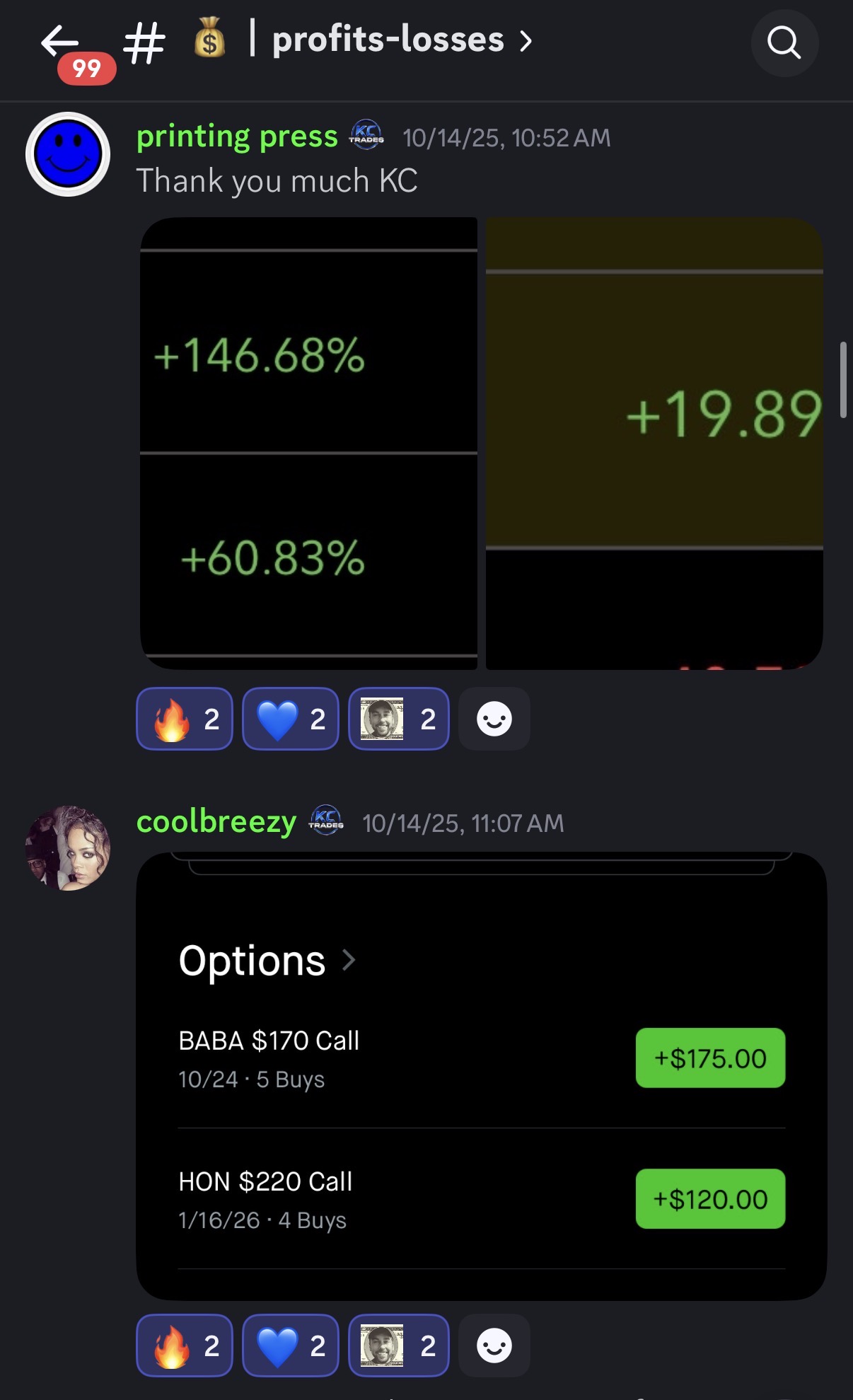
Task: Add blue heart reaction to printing press's message
Action: (290, 719)
